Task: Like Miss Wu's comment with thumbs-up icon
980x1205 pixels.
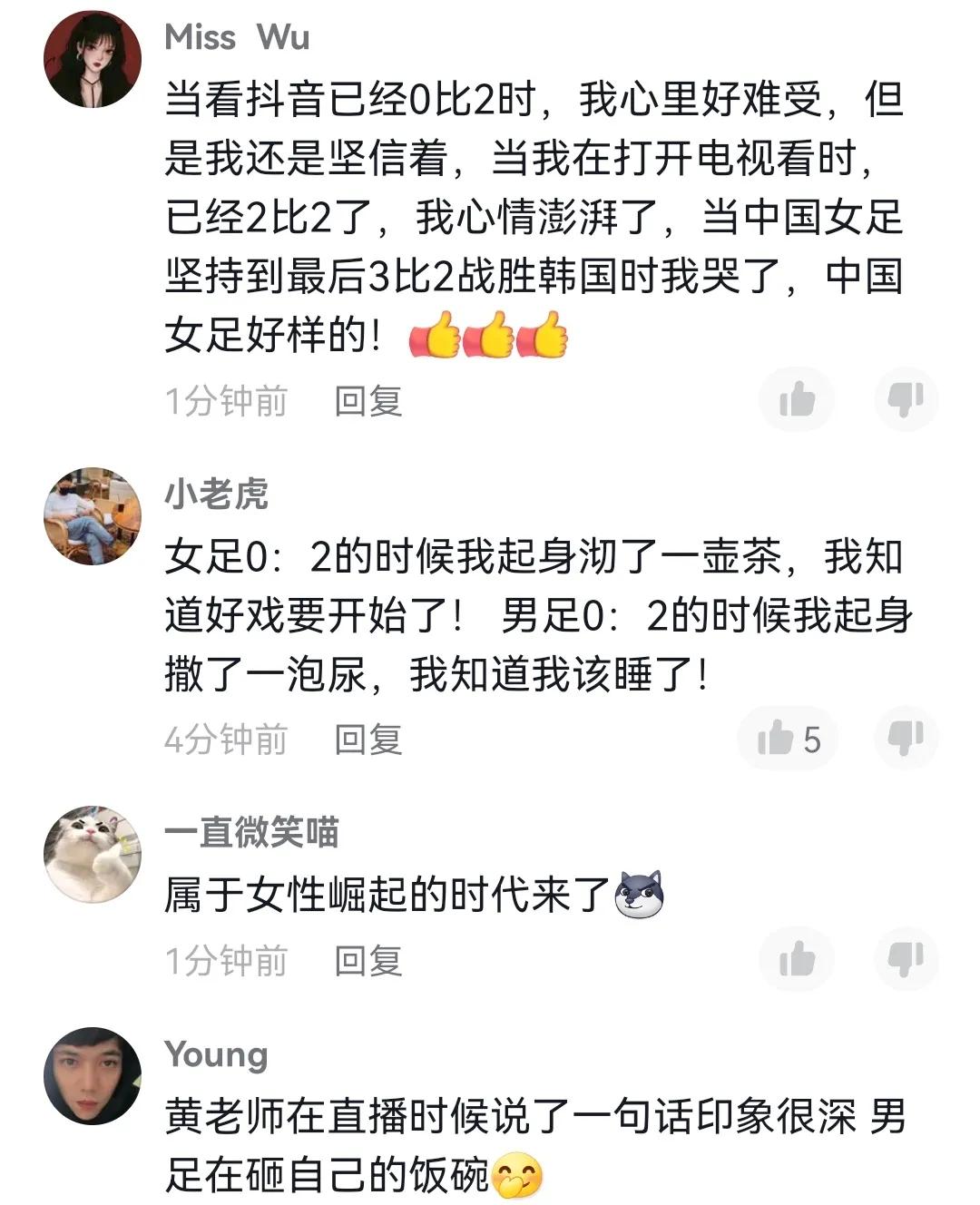Action: [798, 397]
